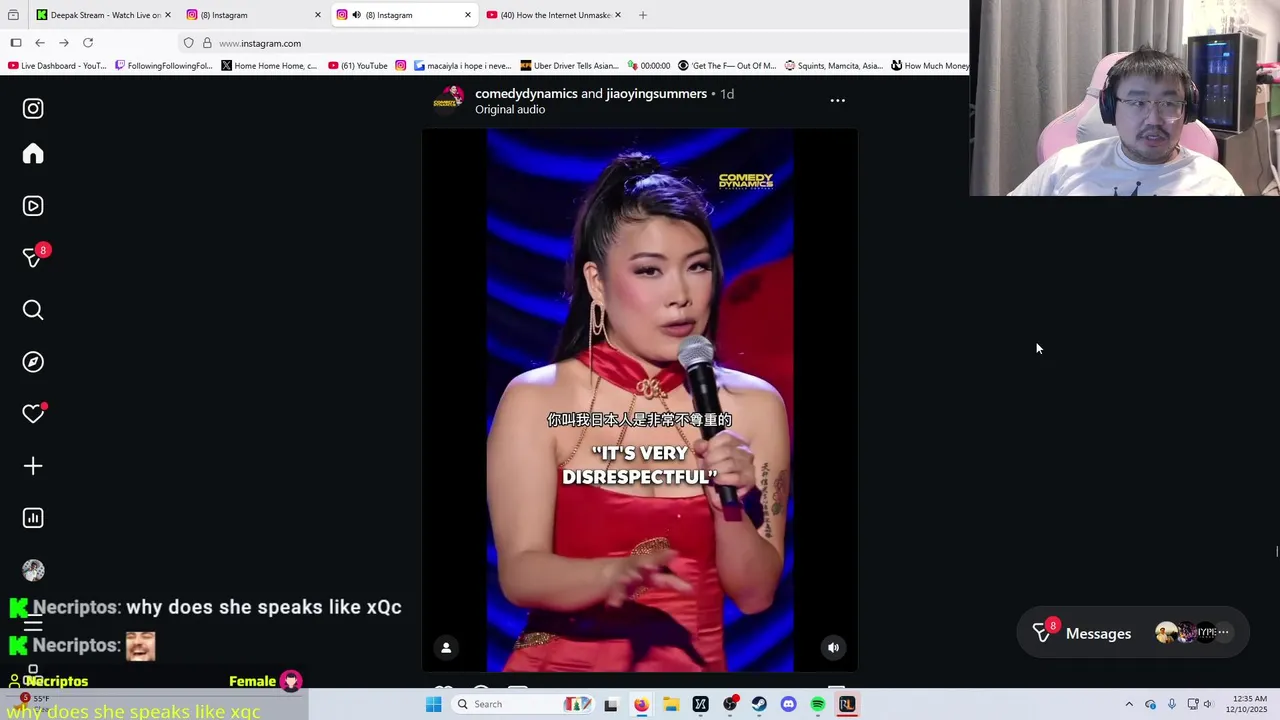
Task: Open the floating Messages panel
Action: (1098, 633)
